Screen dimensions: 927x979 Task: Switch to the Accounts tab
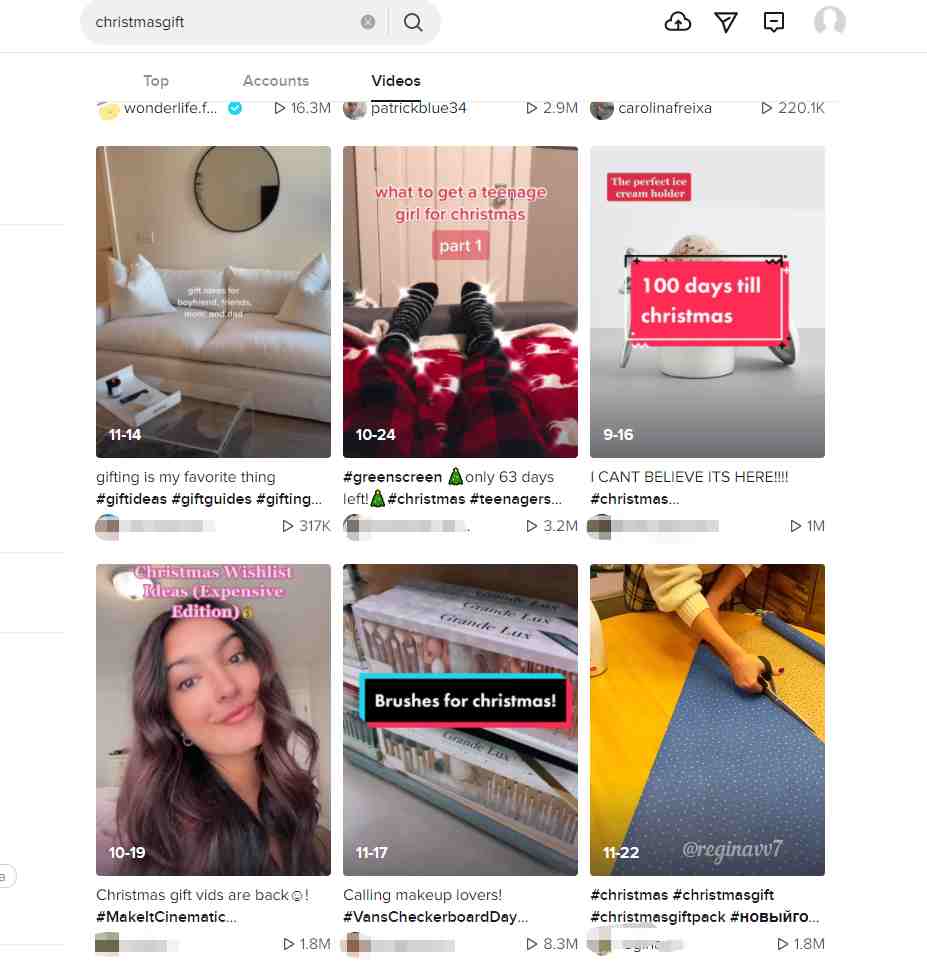[x=276, y=81]
